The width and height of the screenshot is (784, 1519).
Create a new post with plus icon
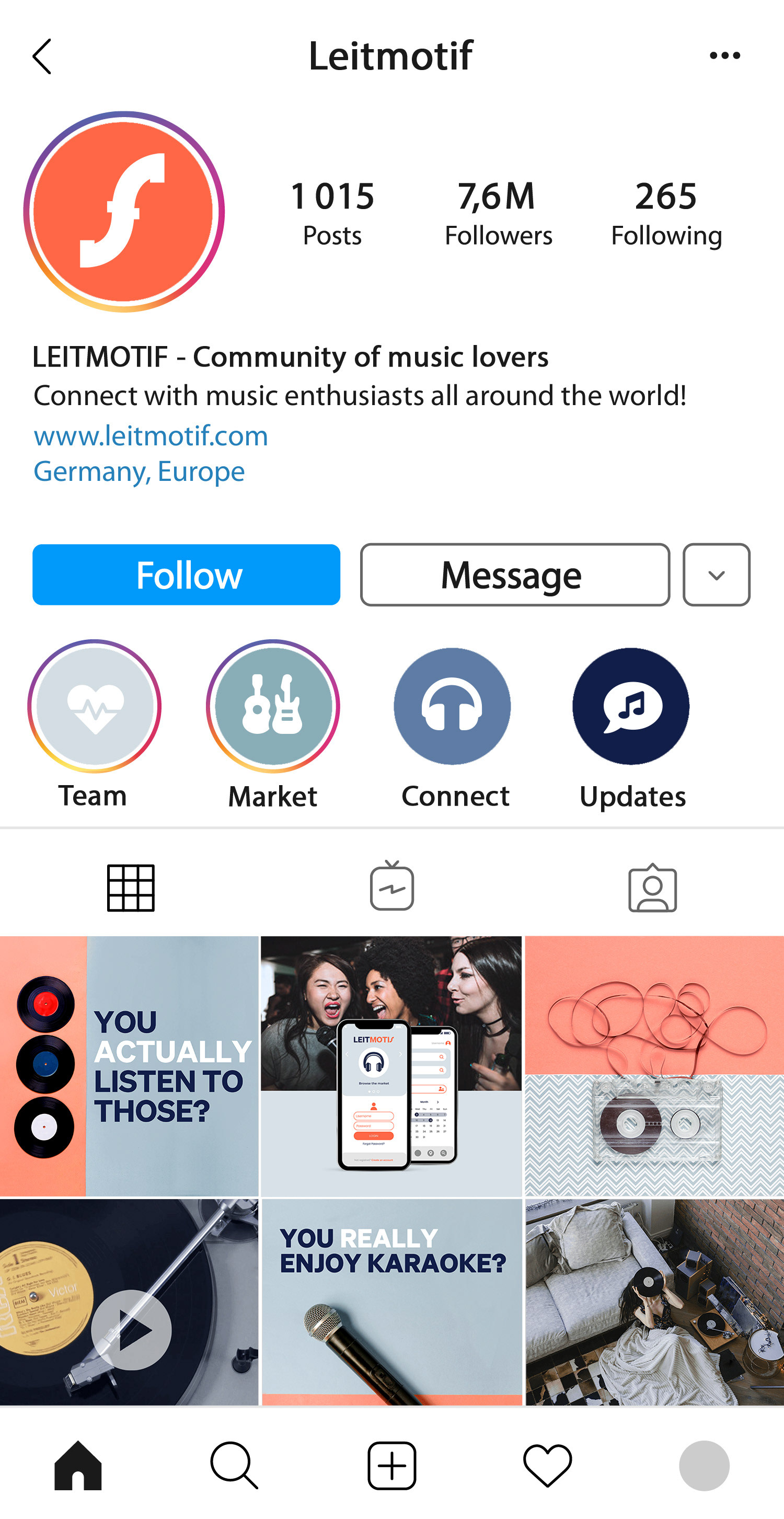(x=392, y=1465)
